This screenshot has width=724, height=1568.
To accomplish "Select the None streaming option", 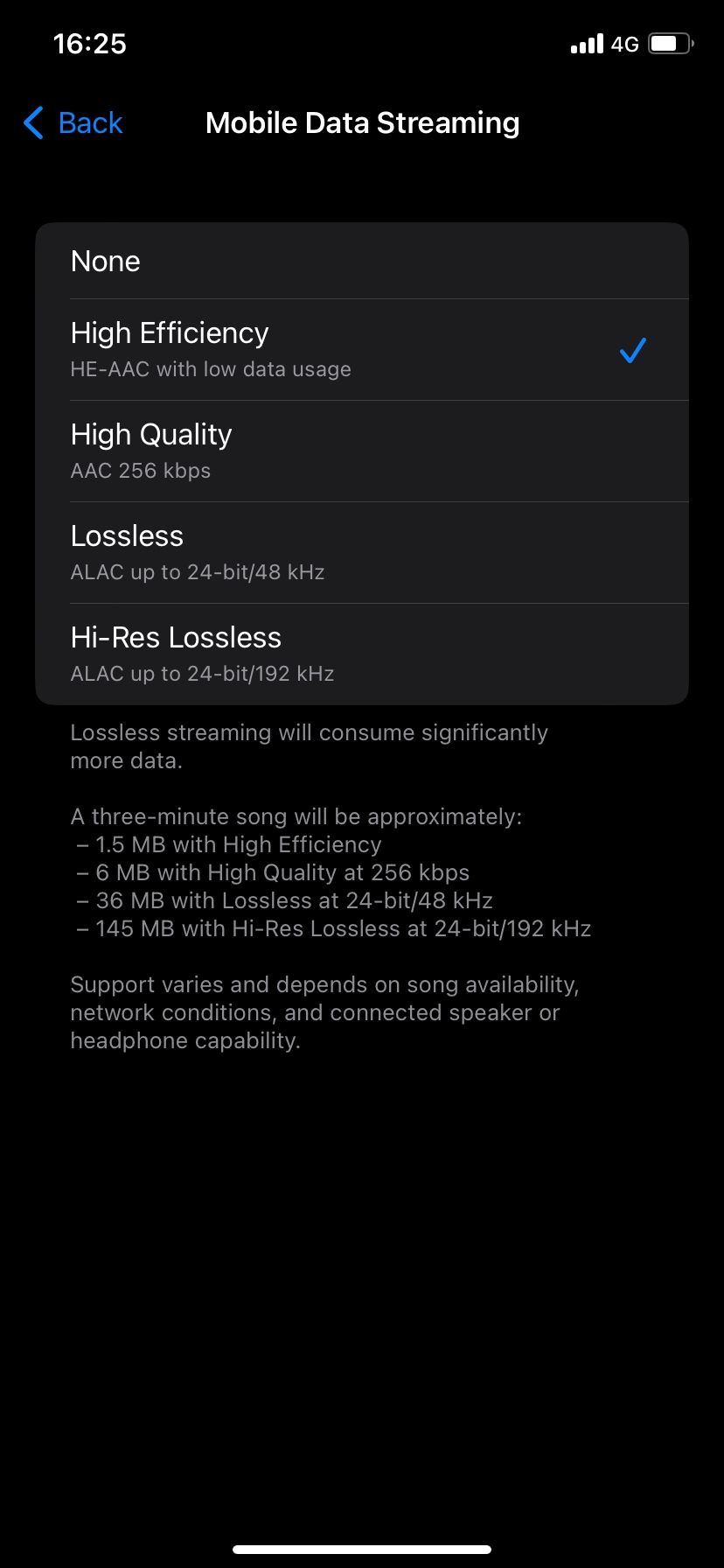I will click(x=362, y=261).
